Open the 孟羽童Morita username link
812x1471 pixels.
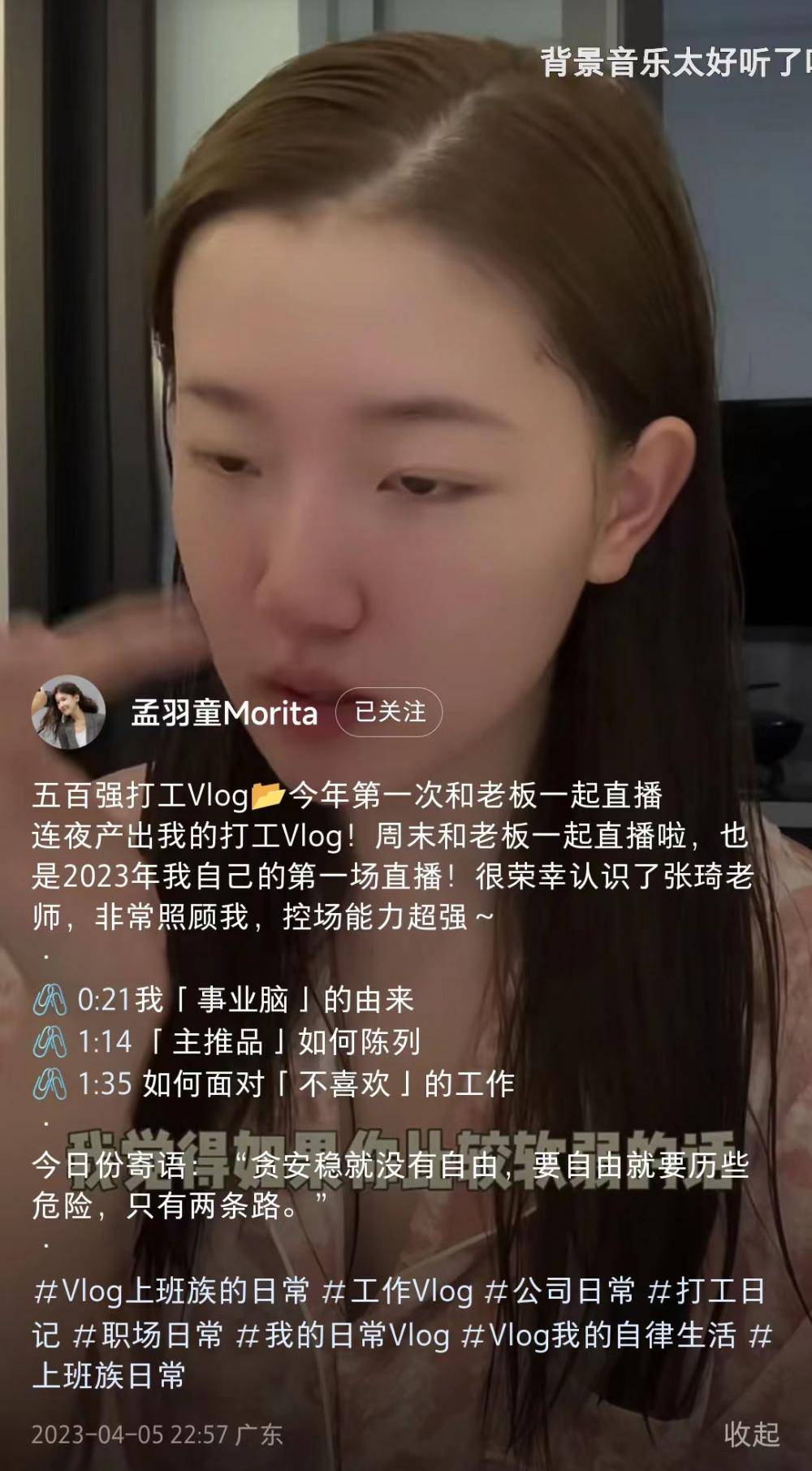(x=224, y=712)
